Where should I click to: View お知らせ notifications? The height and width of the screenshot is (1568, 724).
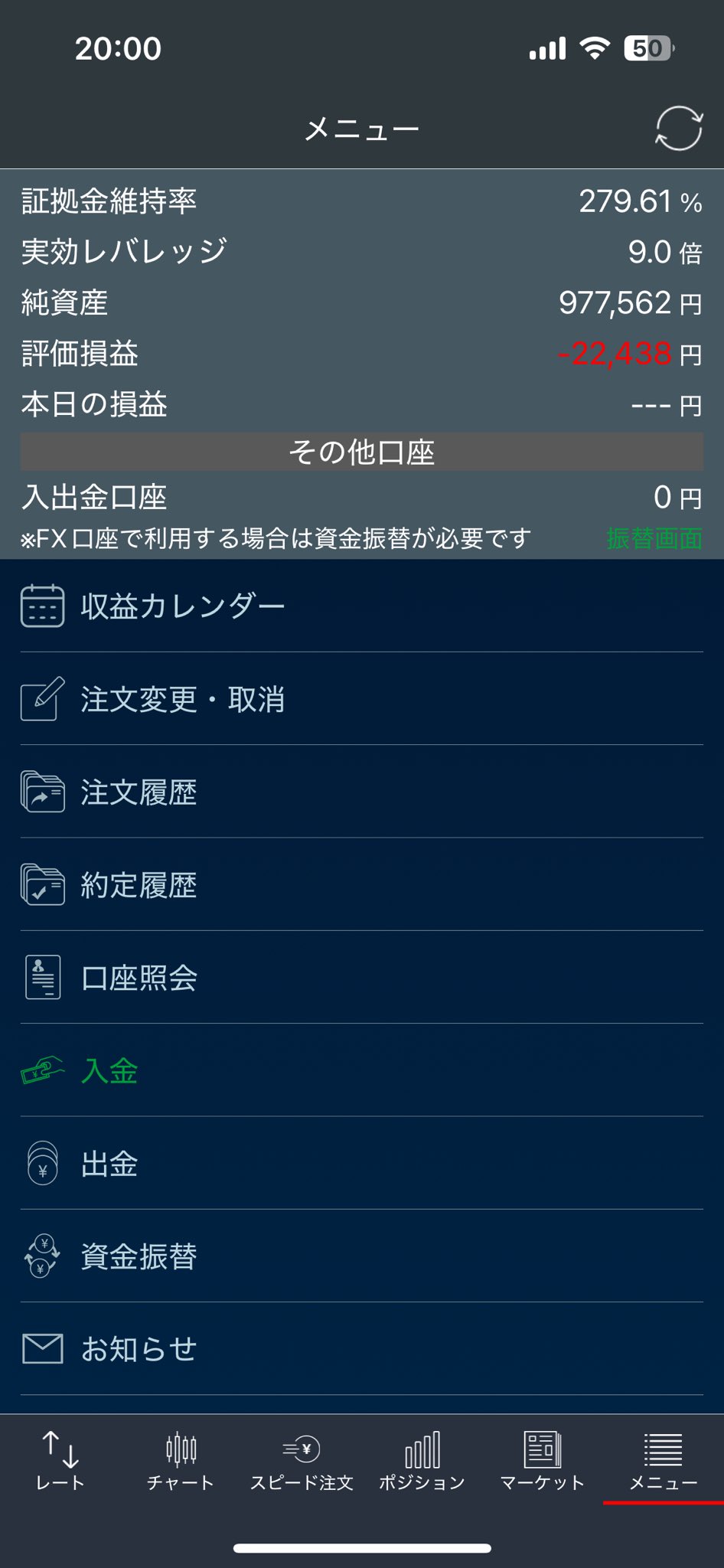[x=139, y=1349]
